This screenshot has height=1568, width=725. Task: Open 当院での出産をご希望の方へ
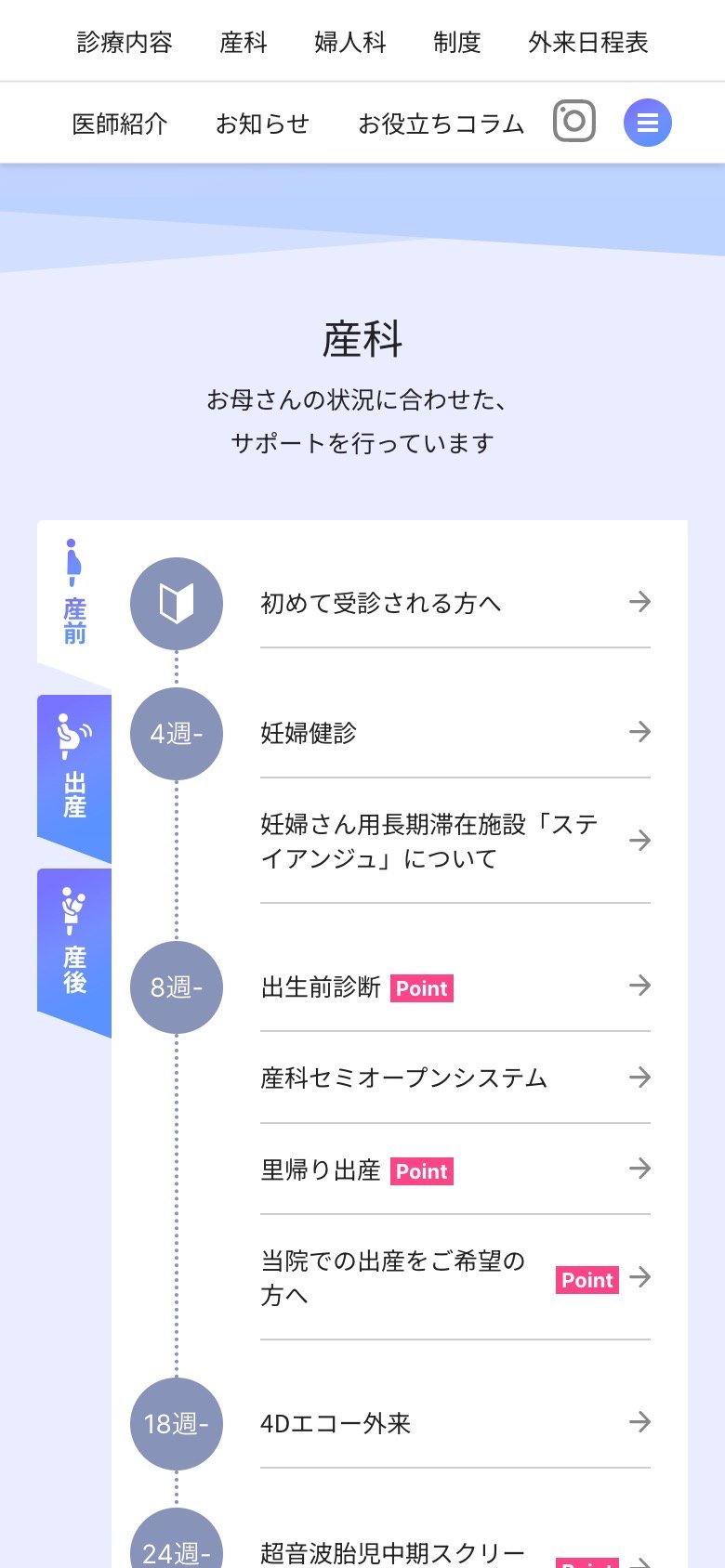pyautogui.click(x=455, y=1277)
